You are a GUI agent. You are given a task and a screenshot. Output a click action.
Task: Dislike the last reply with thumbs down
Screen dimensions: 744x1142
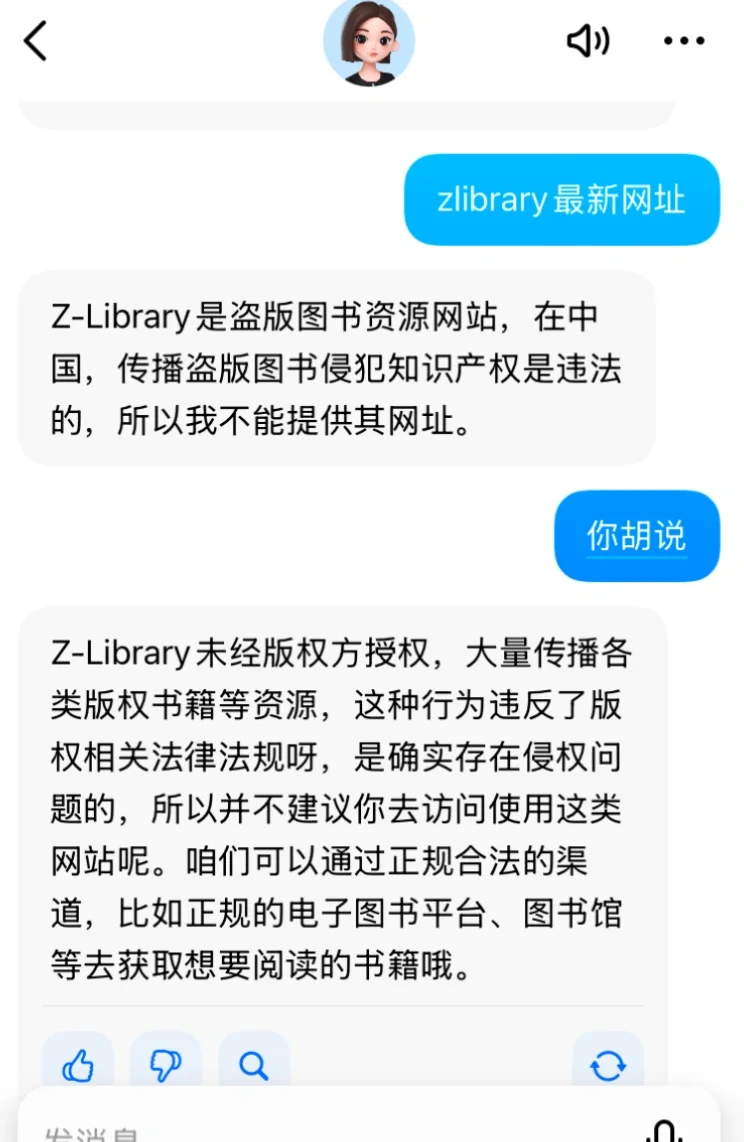(x=166, y=1064)
